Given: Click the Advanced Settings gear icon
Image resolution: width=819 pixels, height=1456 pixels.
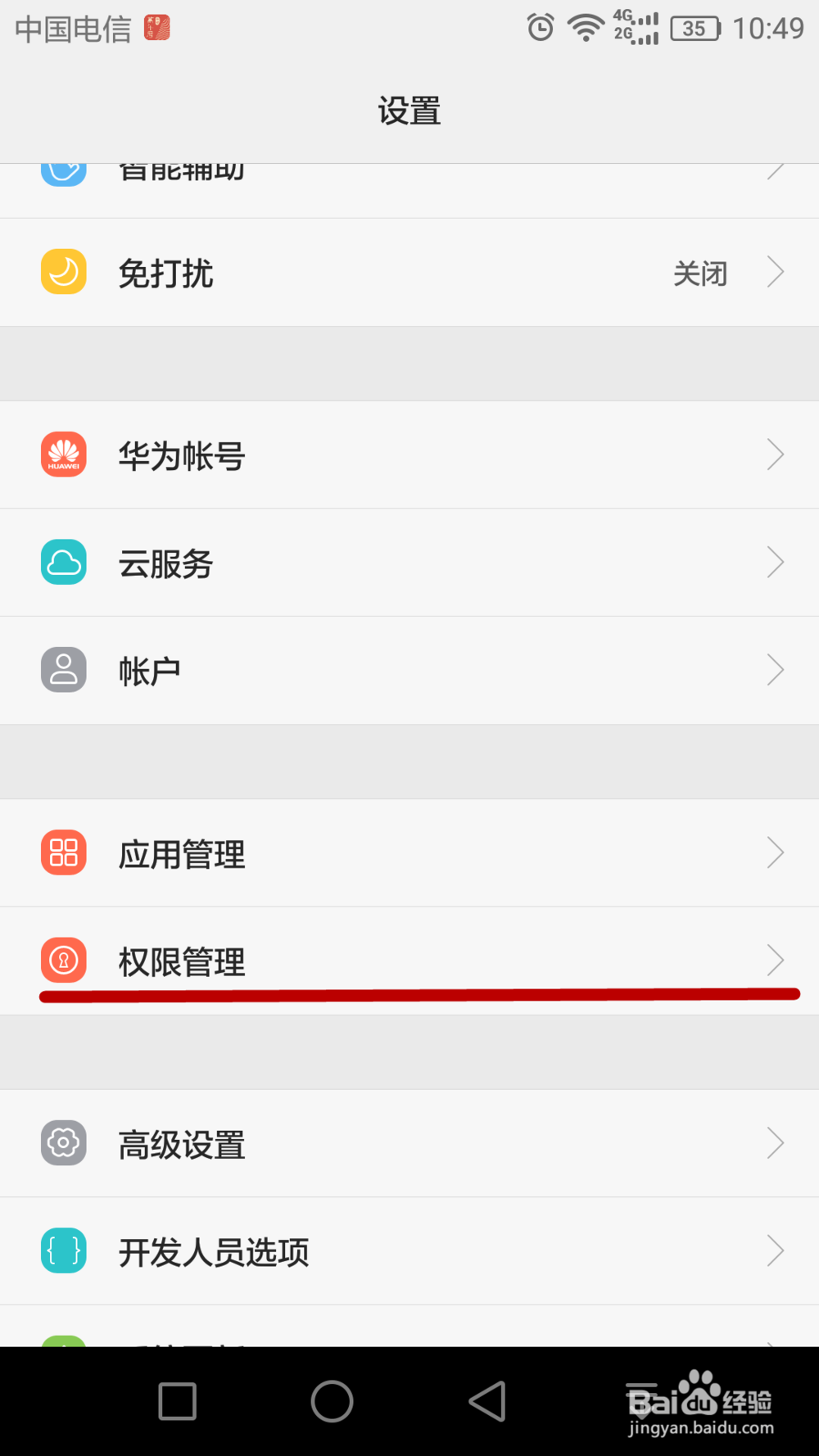Looking at the screenshot, I should [63, 1143].
